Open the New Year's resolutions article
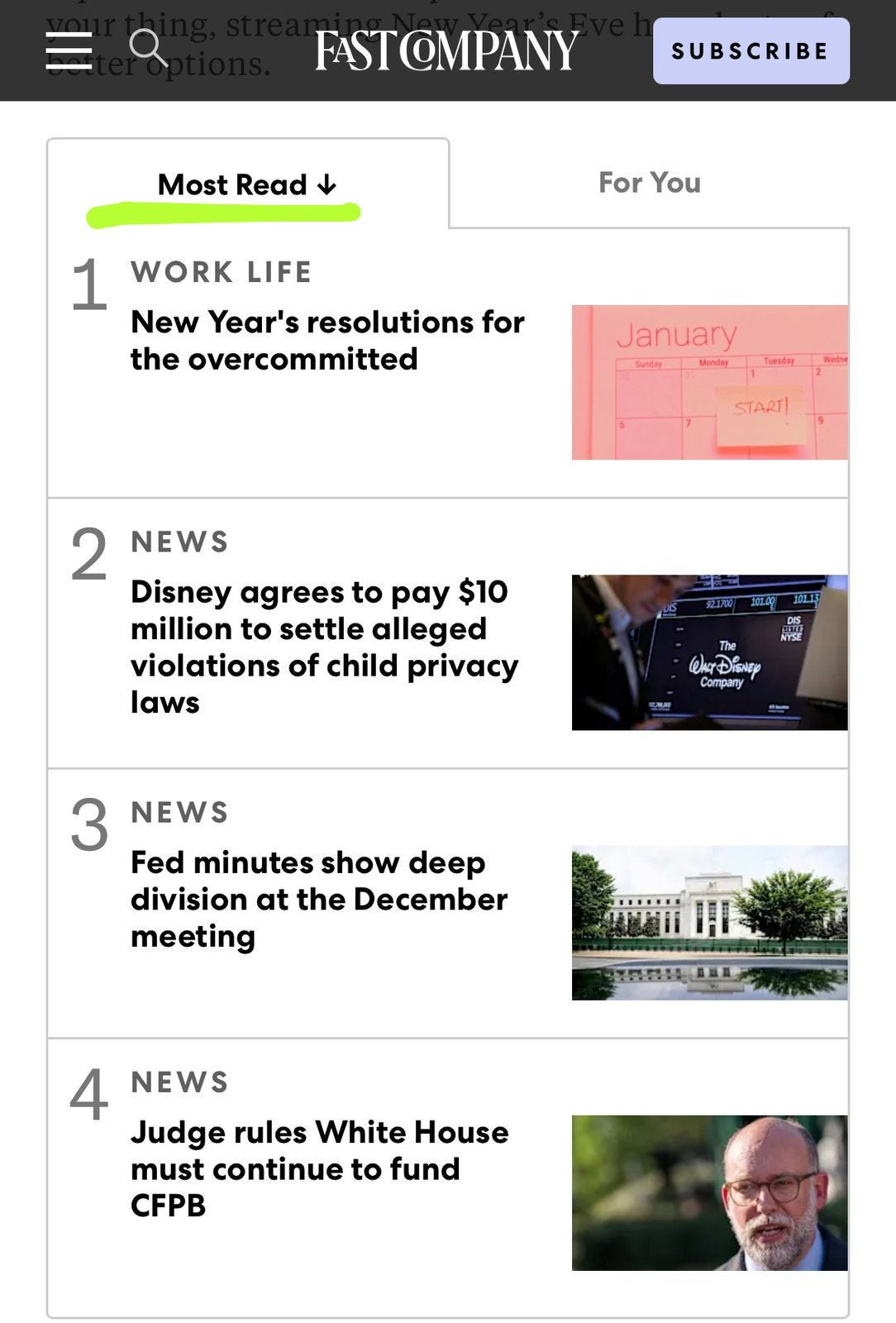This screenshot has width=896, height=1323. 327,340
